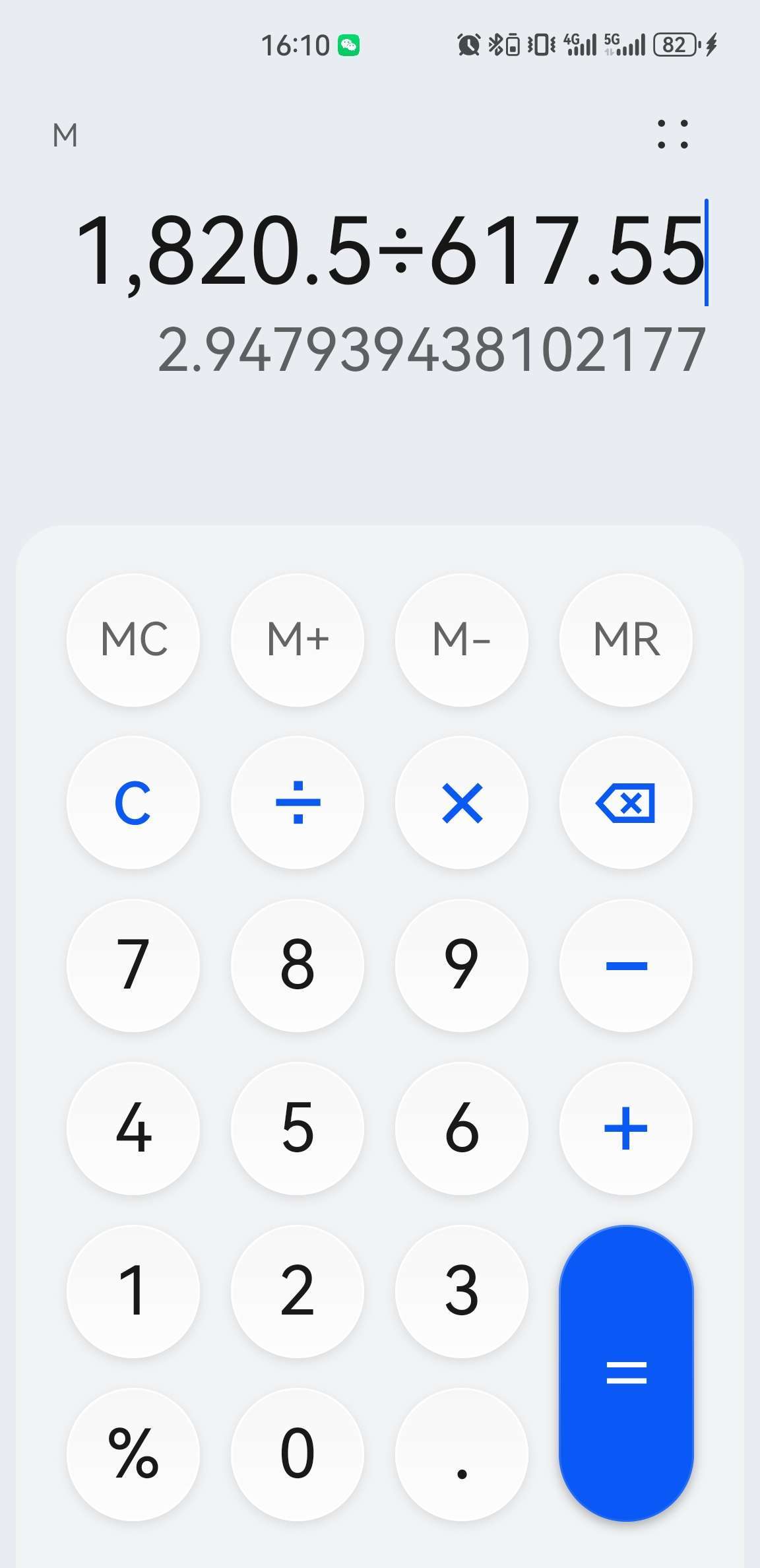Insert the minus operator
This screenshot has height=1568, width=760.
click(626, 965)
